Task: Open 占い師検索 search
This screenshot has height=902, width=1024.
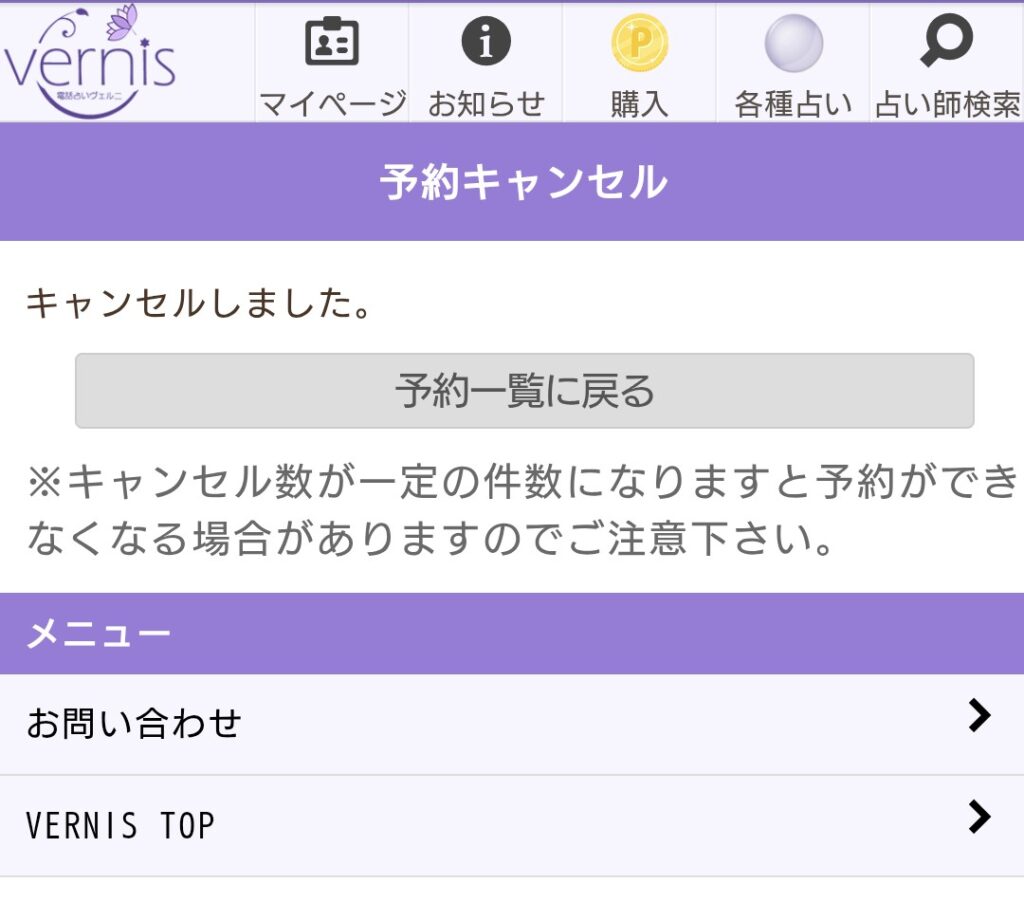Action: [946, 63]
